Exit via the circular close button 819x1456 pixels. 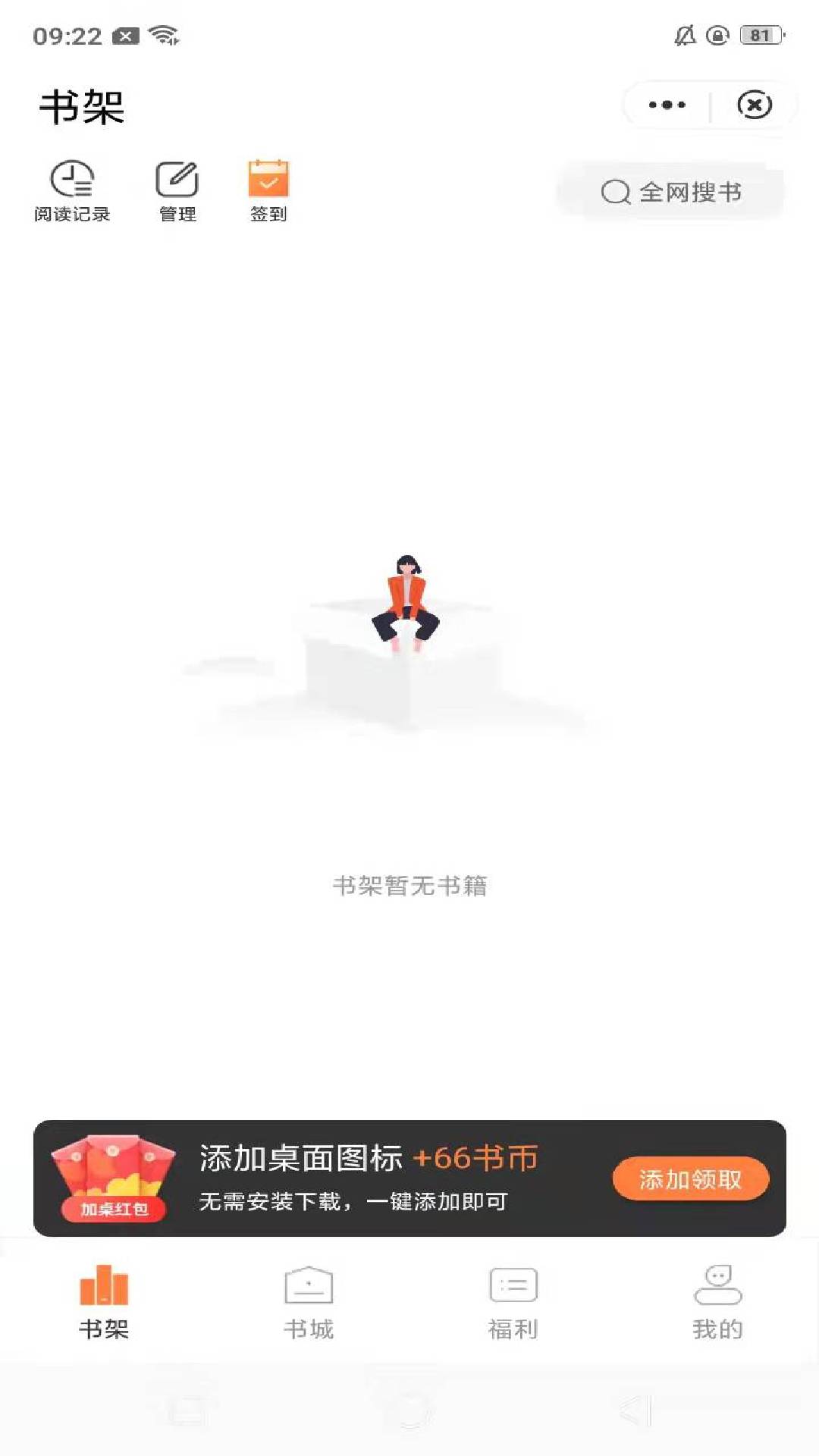(x=753, y=105)
